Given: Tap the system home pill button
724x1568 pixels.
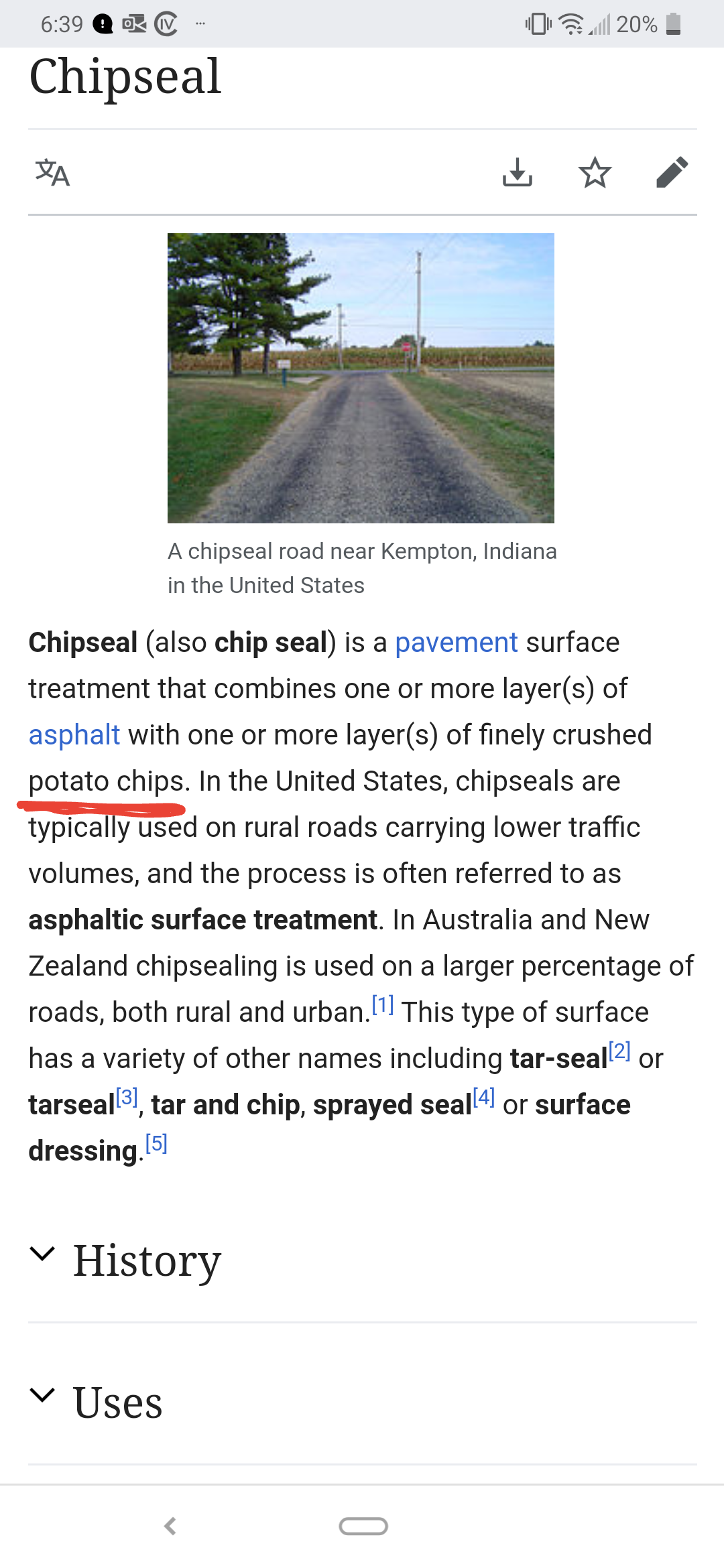Looking at the screenshot, I should coord(363,1526).
